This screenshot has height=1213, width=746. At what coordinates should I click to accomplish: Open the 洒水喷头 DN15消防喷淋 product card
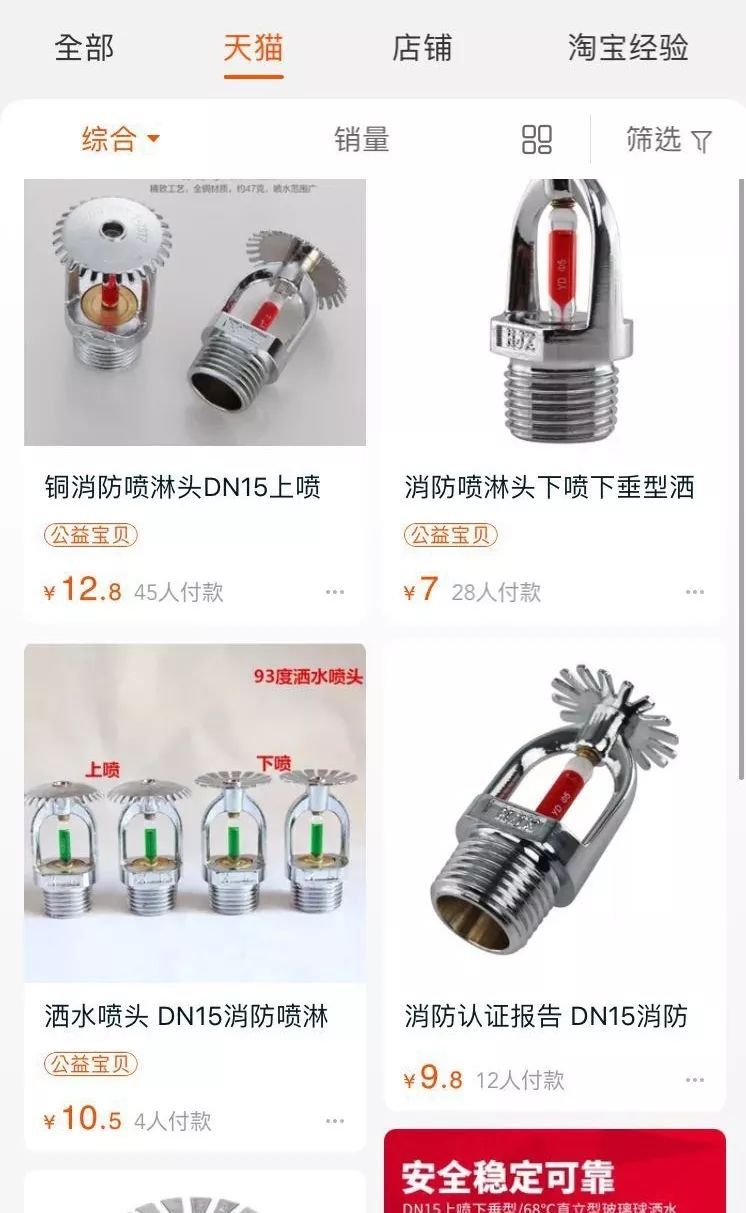[x=195, y=897]
